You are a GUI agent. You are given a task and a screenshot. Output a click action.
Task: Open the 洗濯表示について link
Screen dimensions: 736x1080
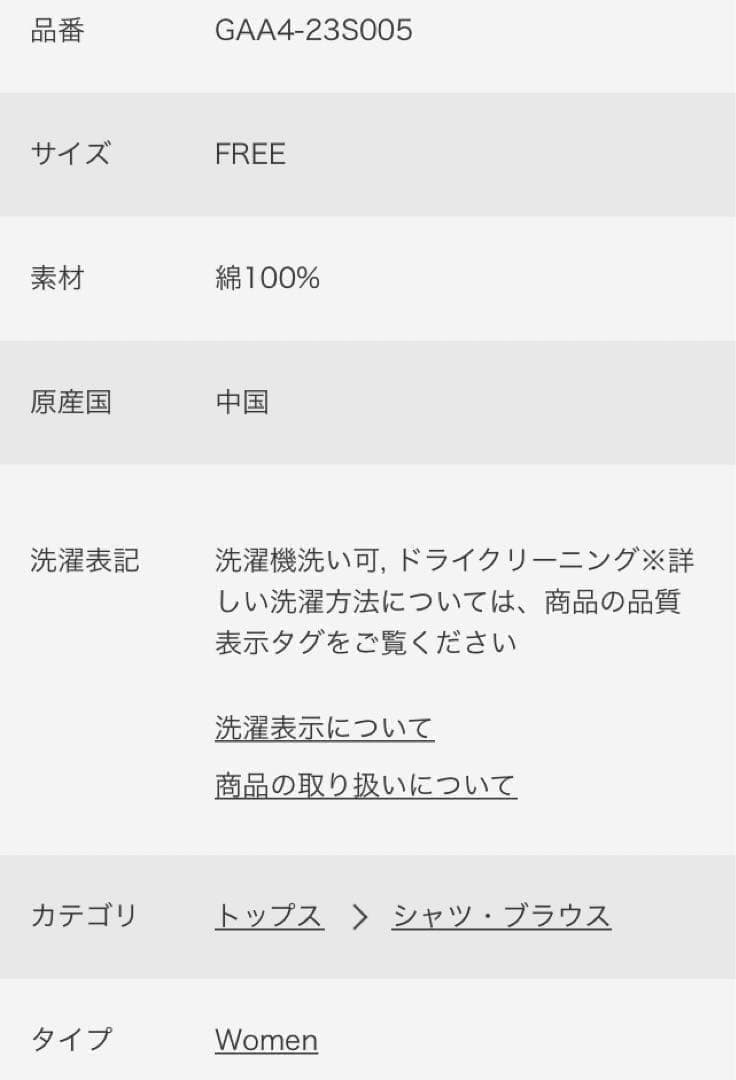coord(325,727)
